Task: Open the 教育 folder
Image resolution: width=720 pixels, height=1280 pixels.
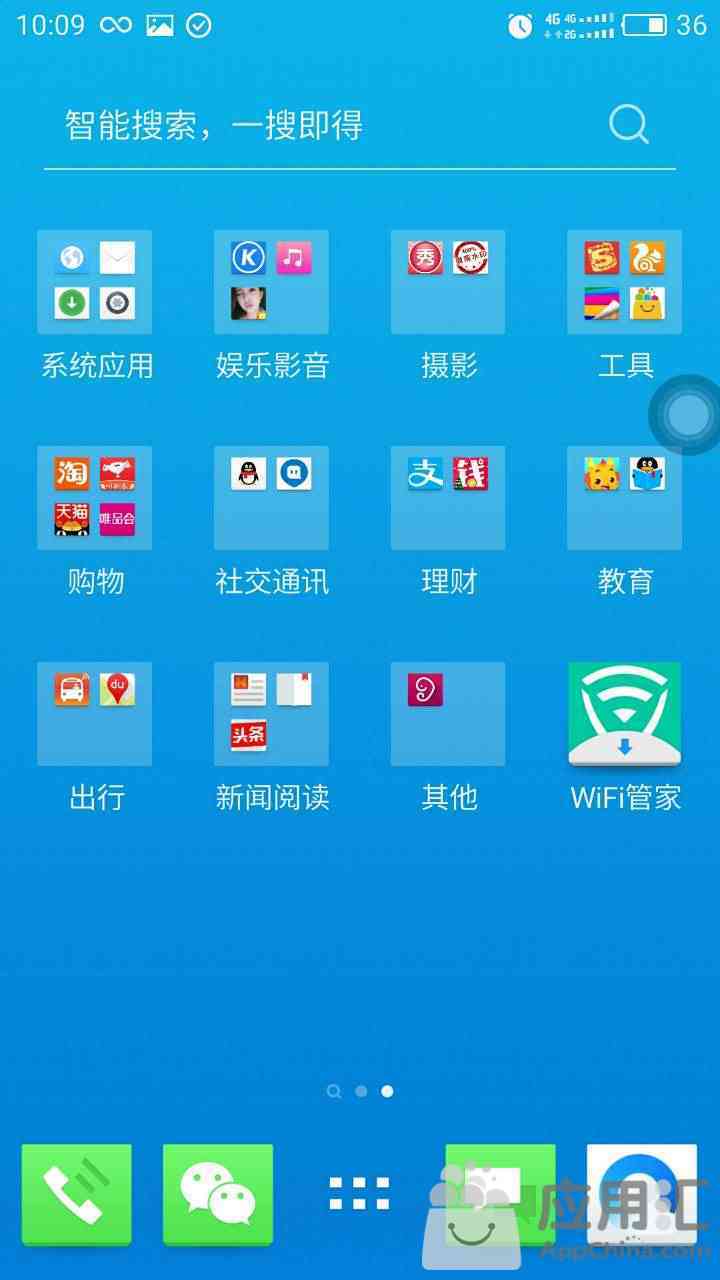Action: 624,498
